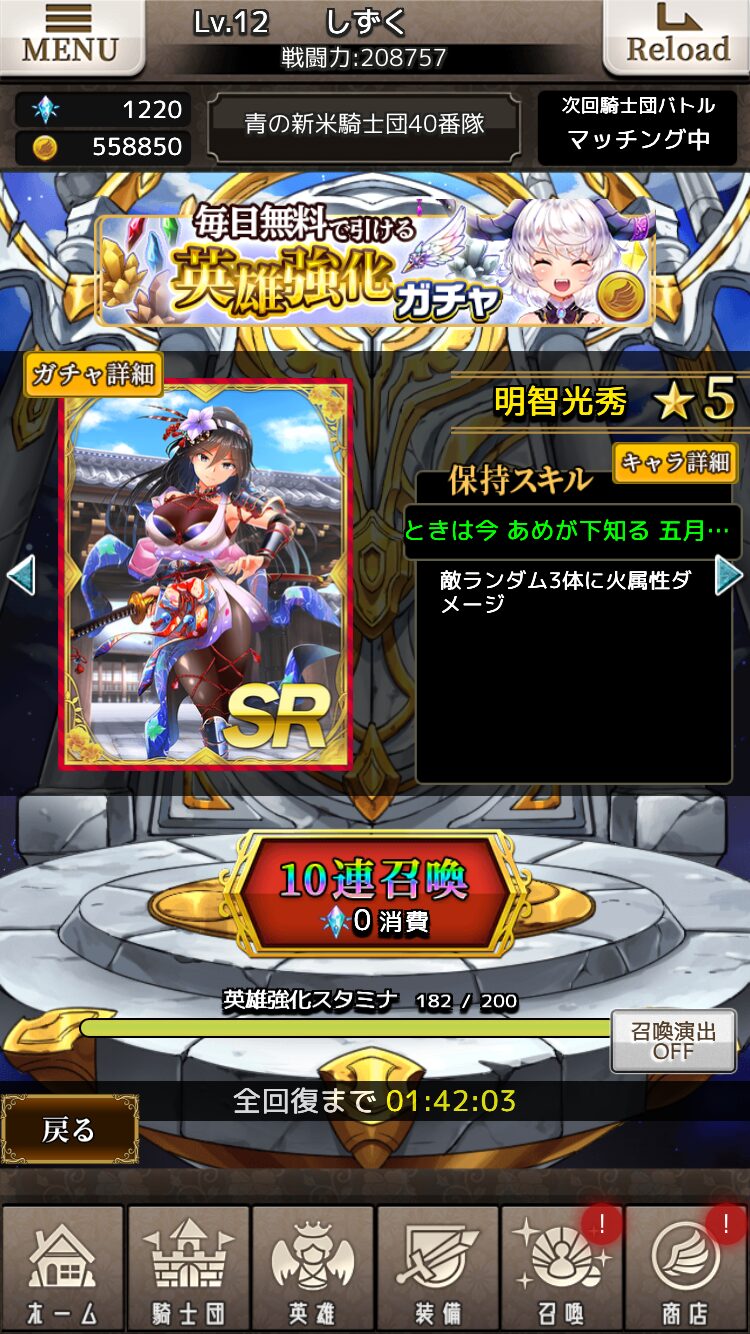
Task: Switch to 英雄 tab
Action: pyautogui.click(x=312, y=1268)
